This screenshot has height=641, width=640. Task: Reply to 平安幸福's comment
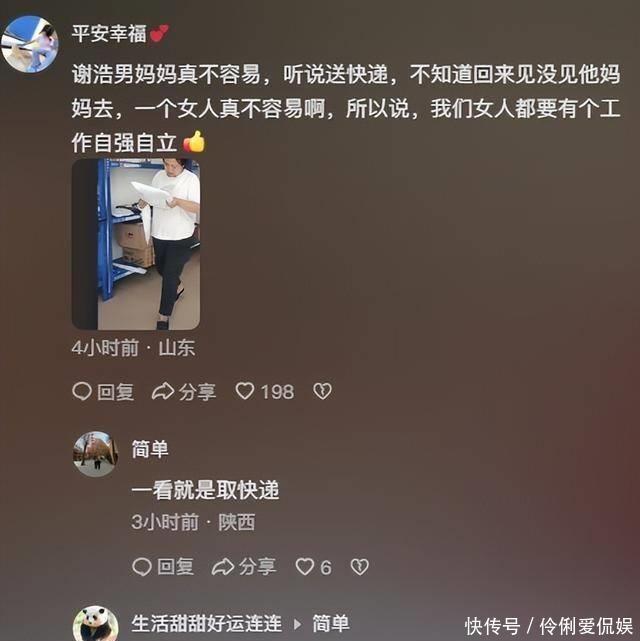tap(103, 392)
